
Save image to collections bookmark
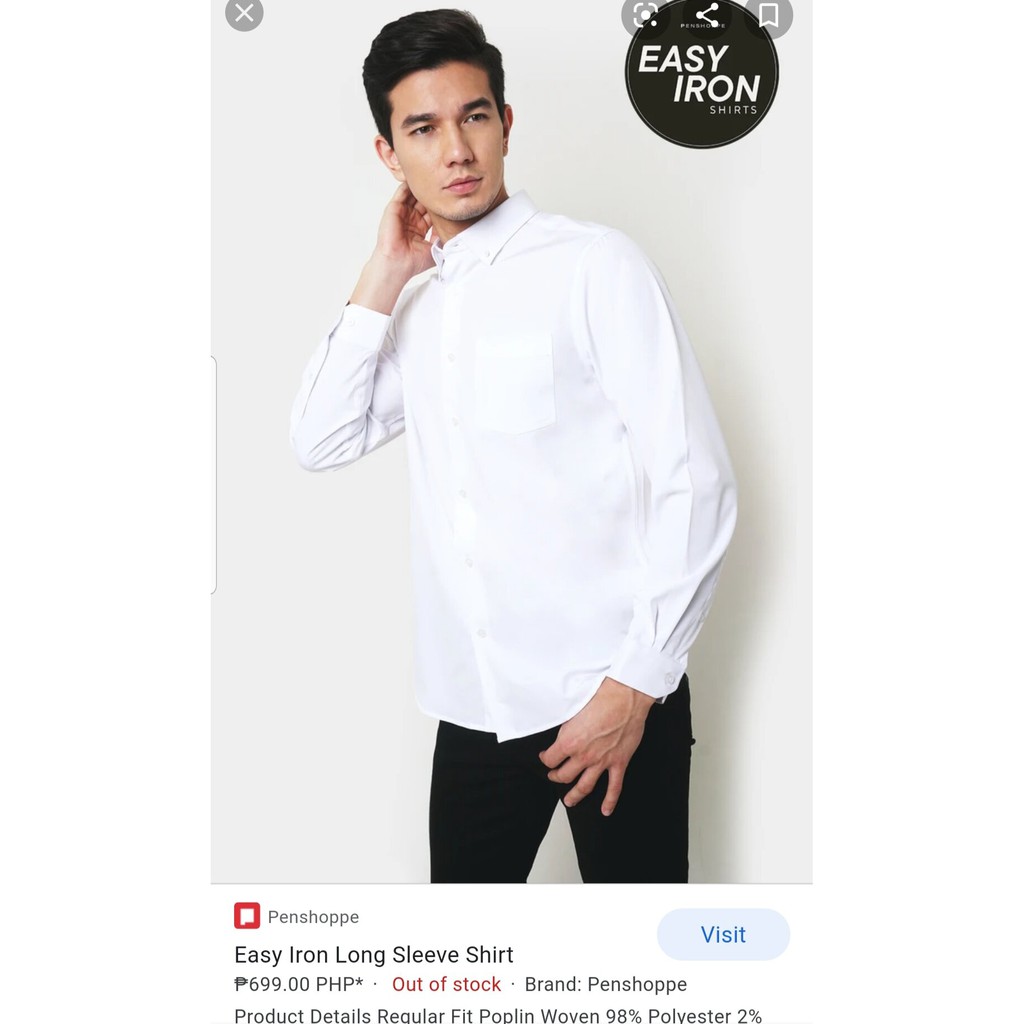[769, 15]
